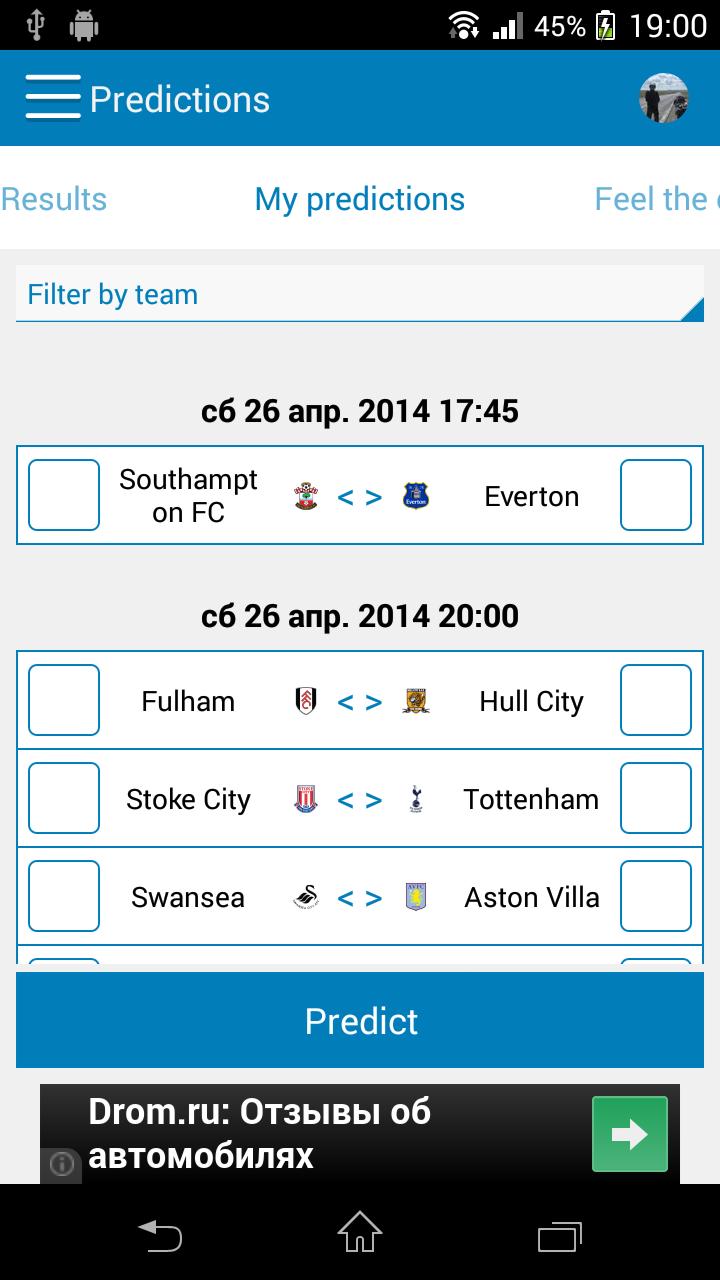Click the Tottenham cockerel badge

(416, 799)
